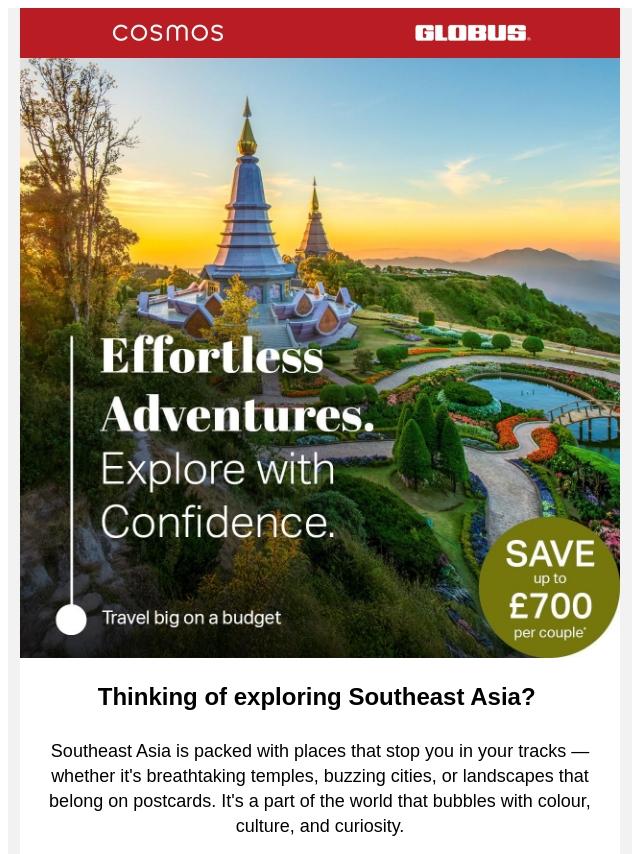
Task: Open the Effortless Adventures hero banner
Action: tap(320, 358)
